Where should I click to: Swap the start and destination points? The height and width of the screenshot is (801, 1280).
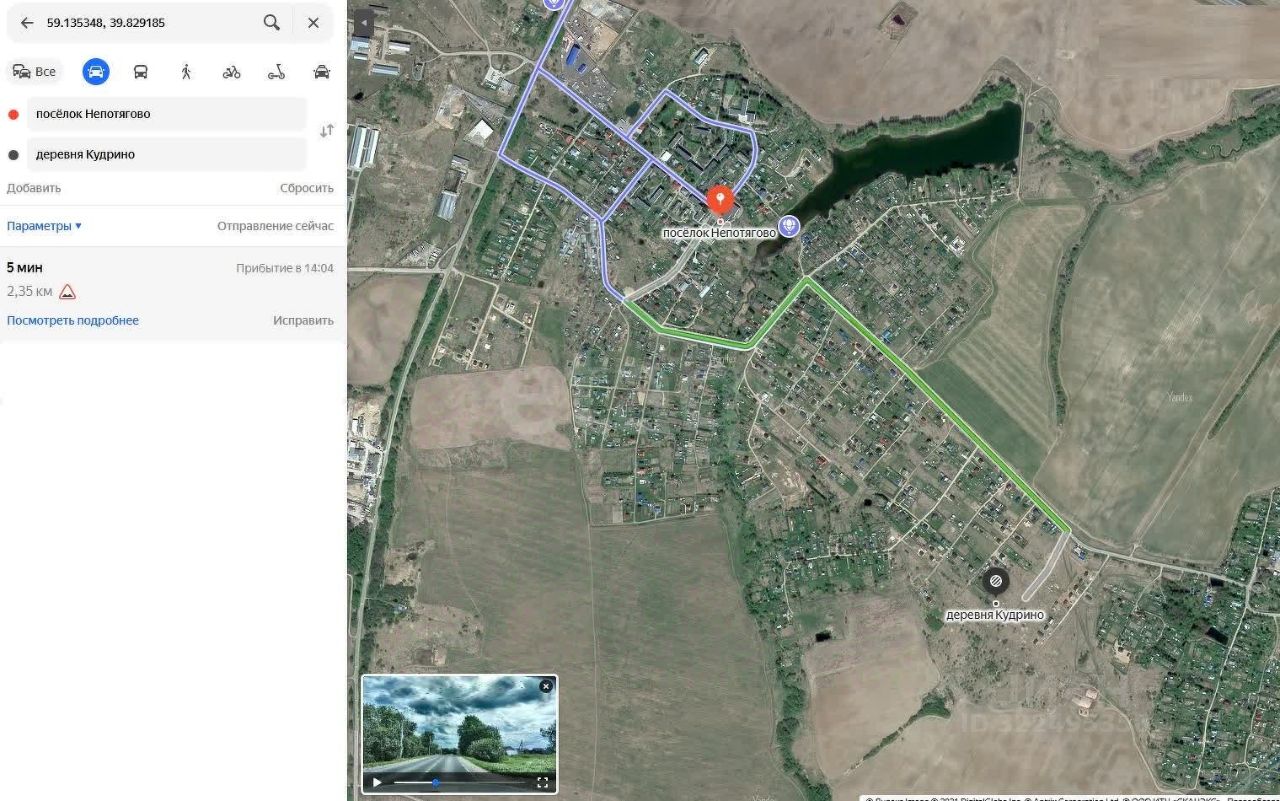pyautogui.click(x=326, y=131)
